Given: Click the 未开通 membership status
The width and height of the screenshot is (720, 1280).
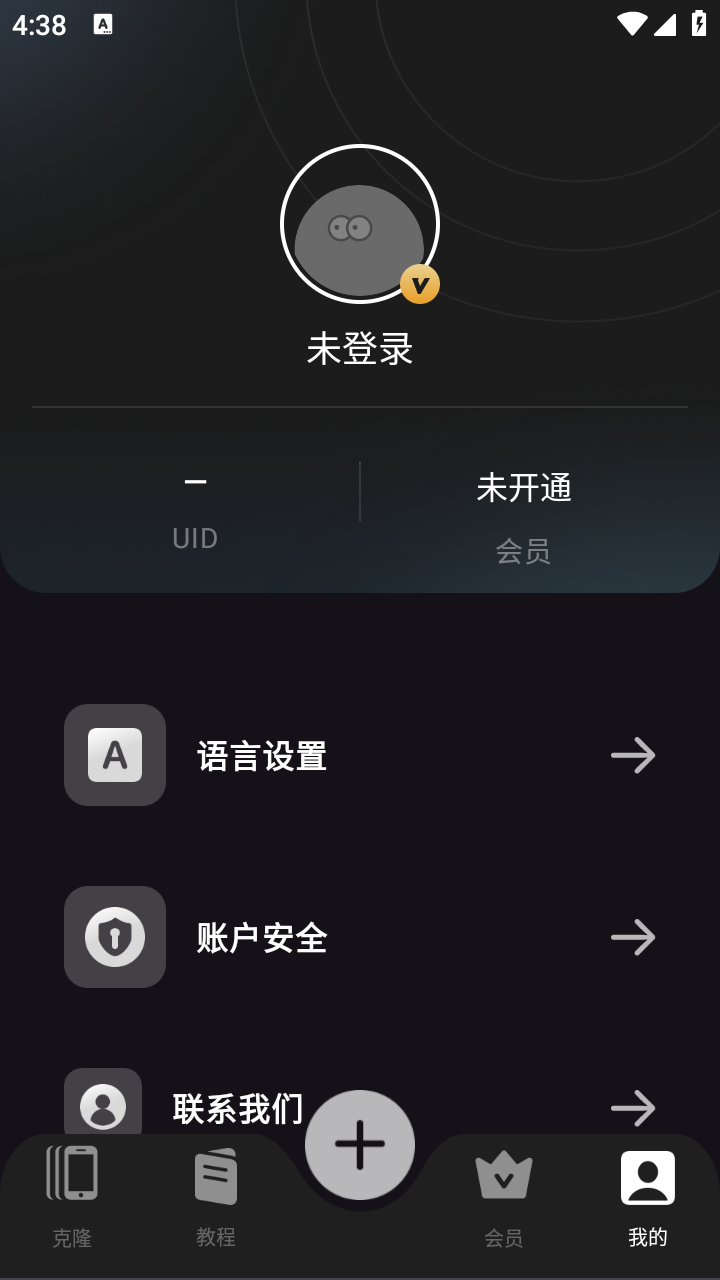Looking at the screenshot, I should coord(523,489).
